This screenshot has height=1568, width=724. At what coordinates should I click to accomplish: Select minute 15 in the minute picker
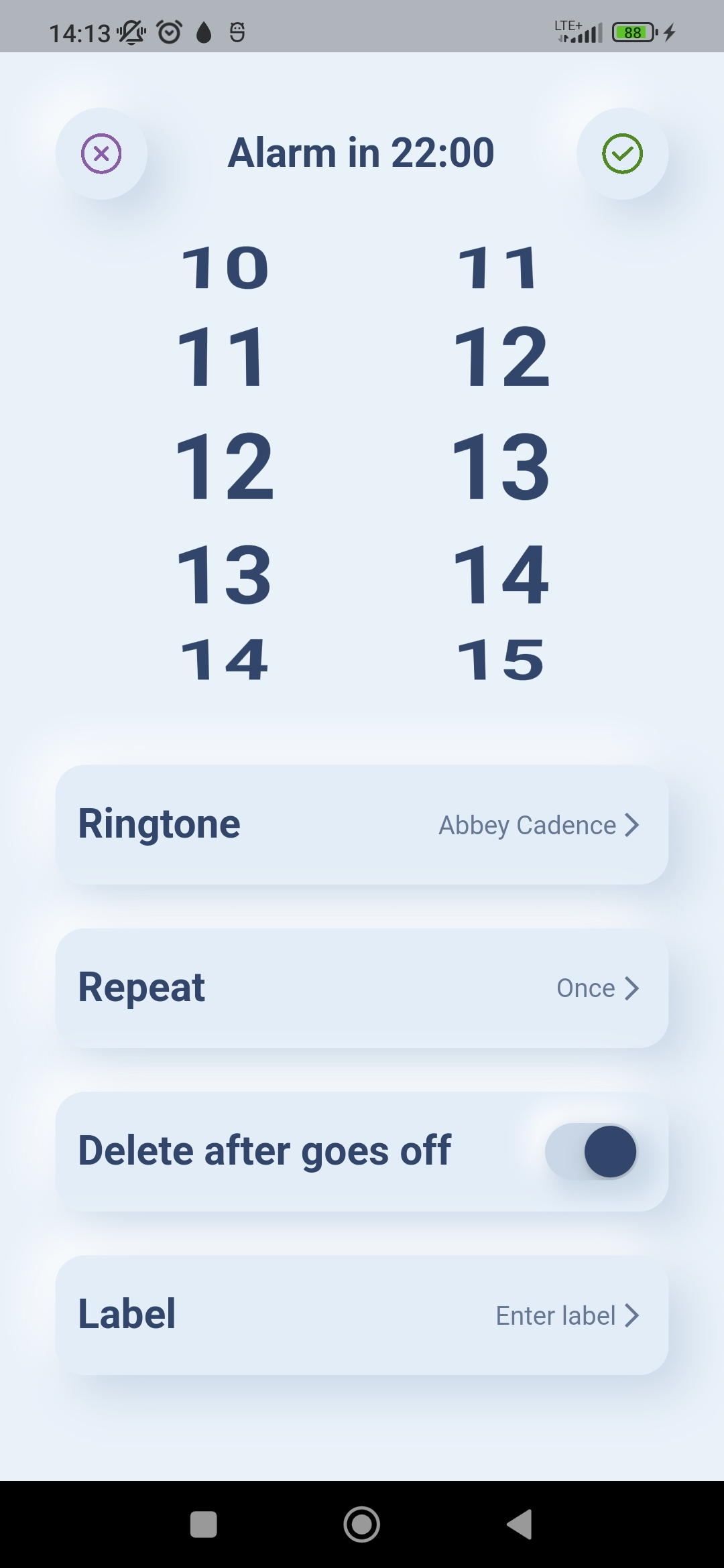coord(501,660)
